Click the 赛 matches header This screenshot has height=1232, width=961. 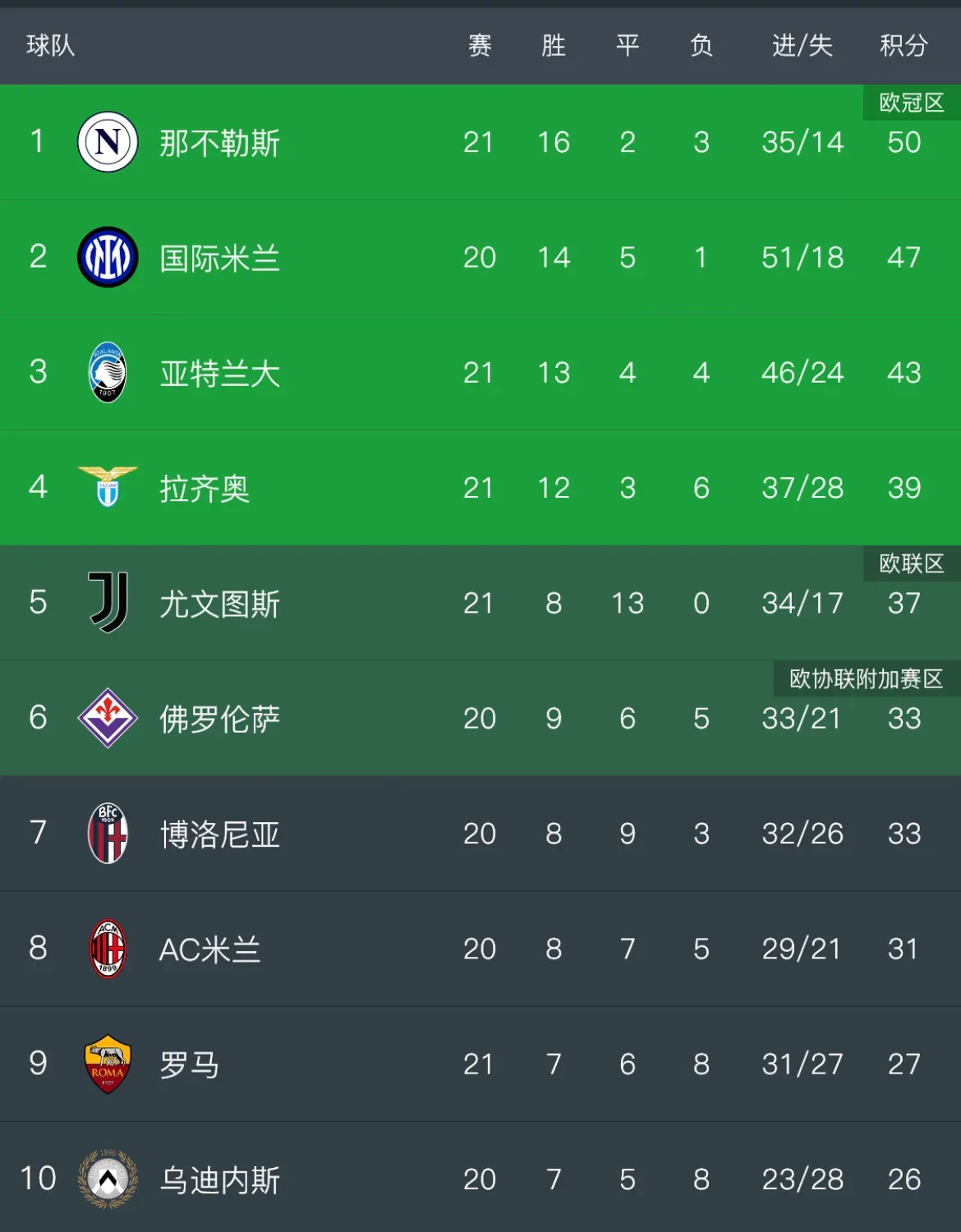[x=480, y=46]
